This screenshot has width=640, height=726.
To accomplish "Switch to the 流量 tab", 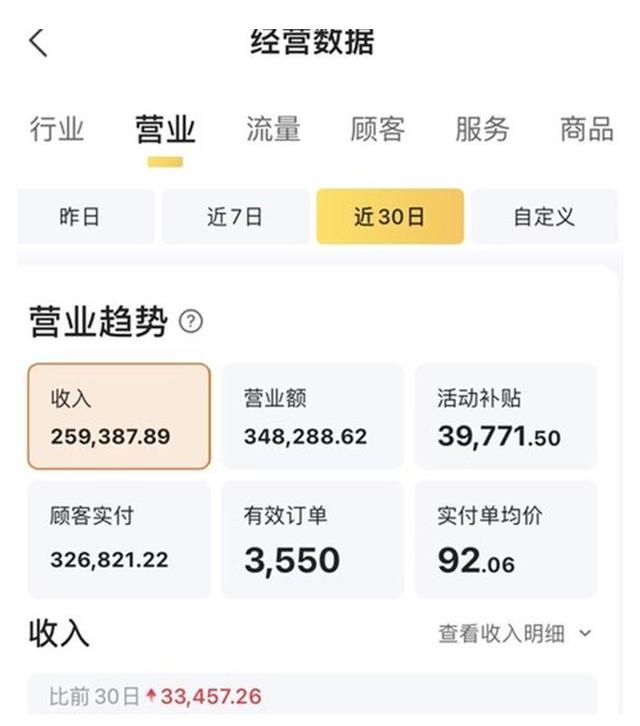I will click(x=273, y=129).
